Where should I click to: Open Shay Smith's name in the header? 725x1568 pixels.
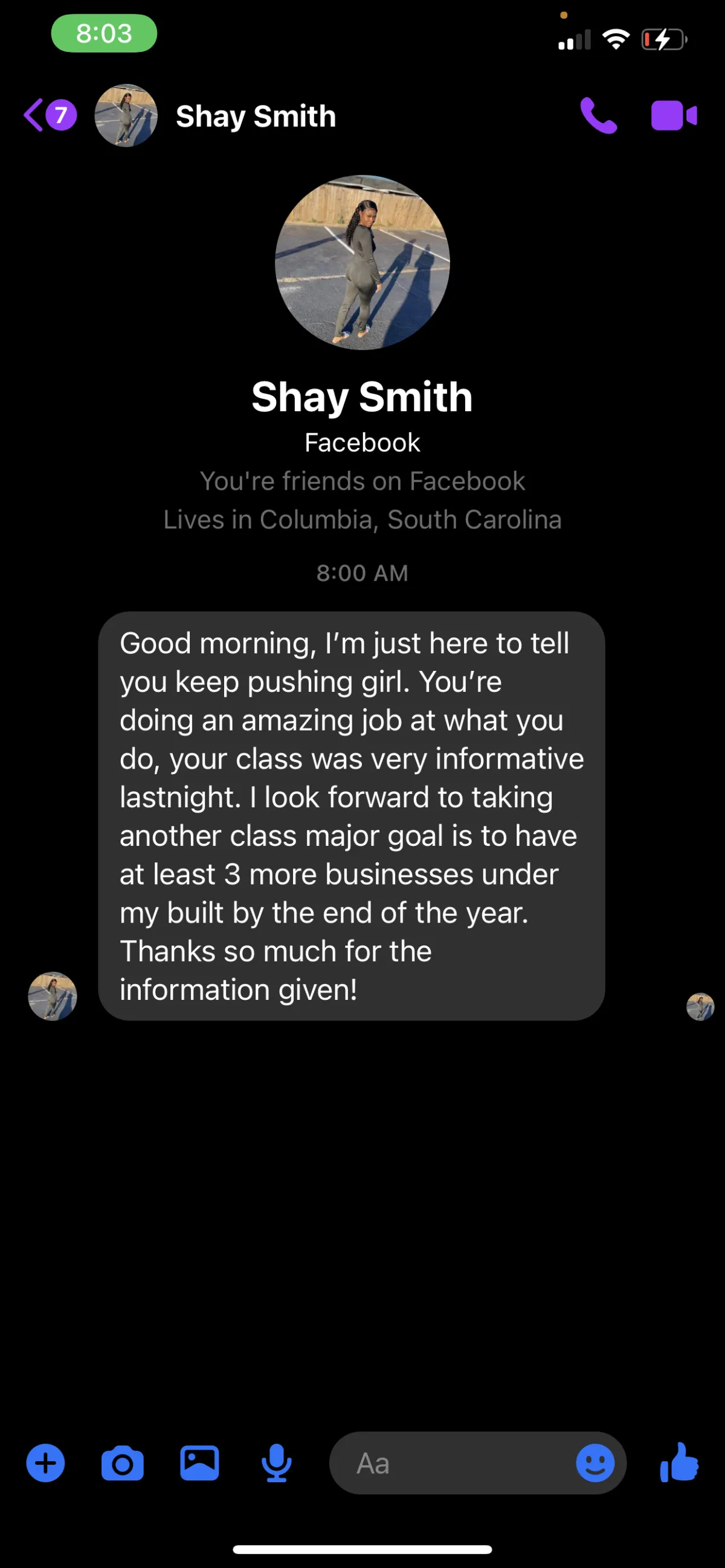tap(256, 116)
